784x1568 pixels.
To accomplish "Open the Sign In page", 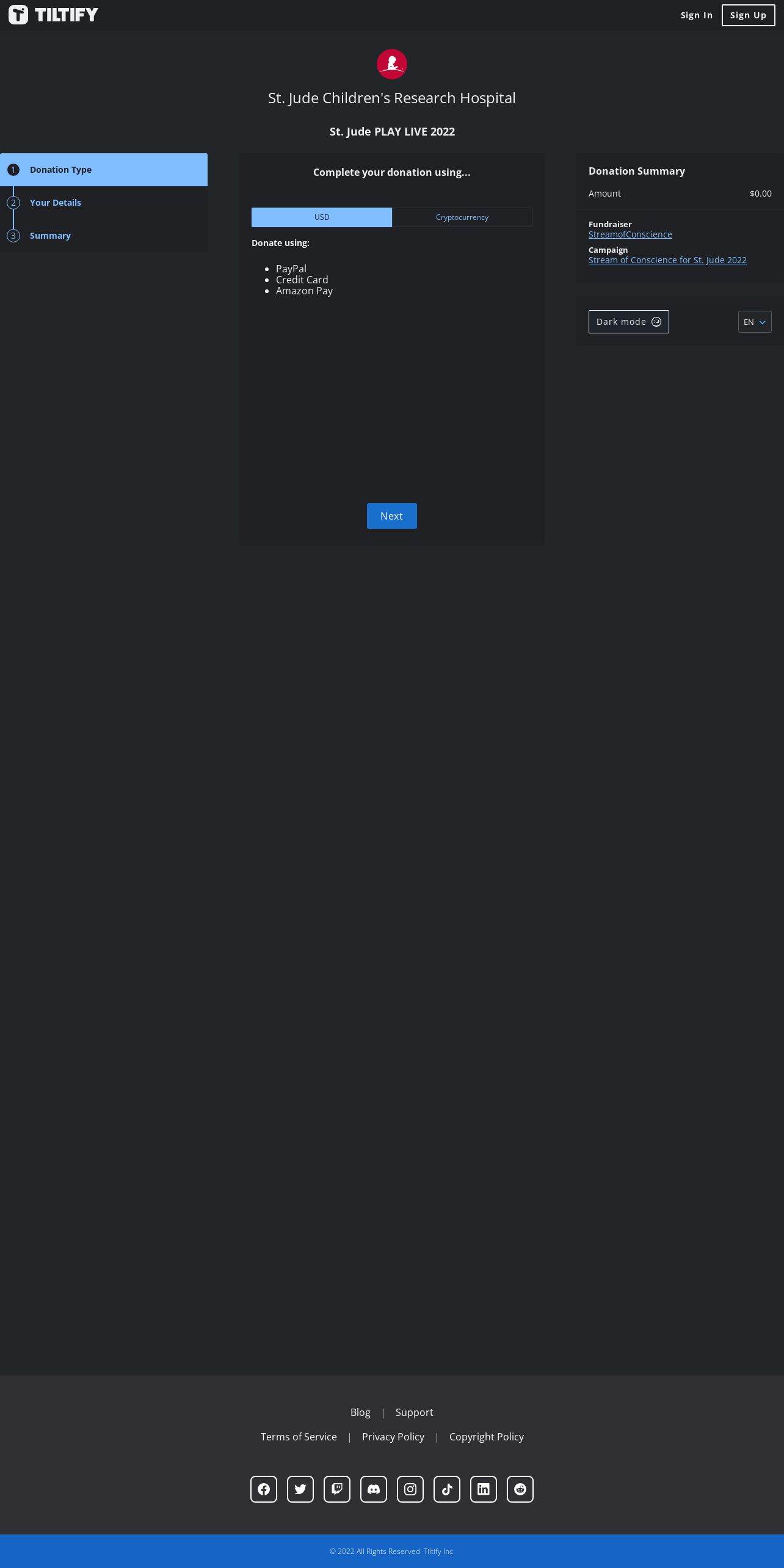I will click(696, 15).
